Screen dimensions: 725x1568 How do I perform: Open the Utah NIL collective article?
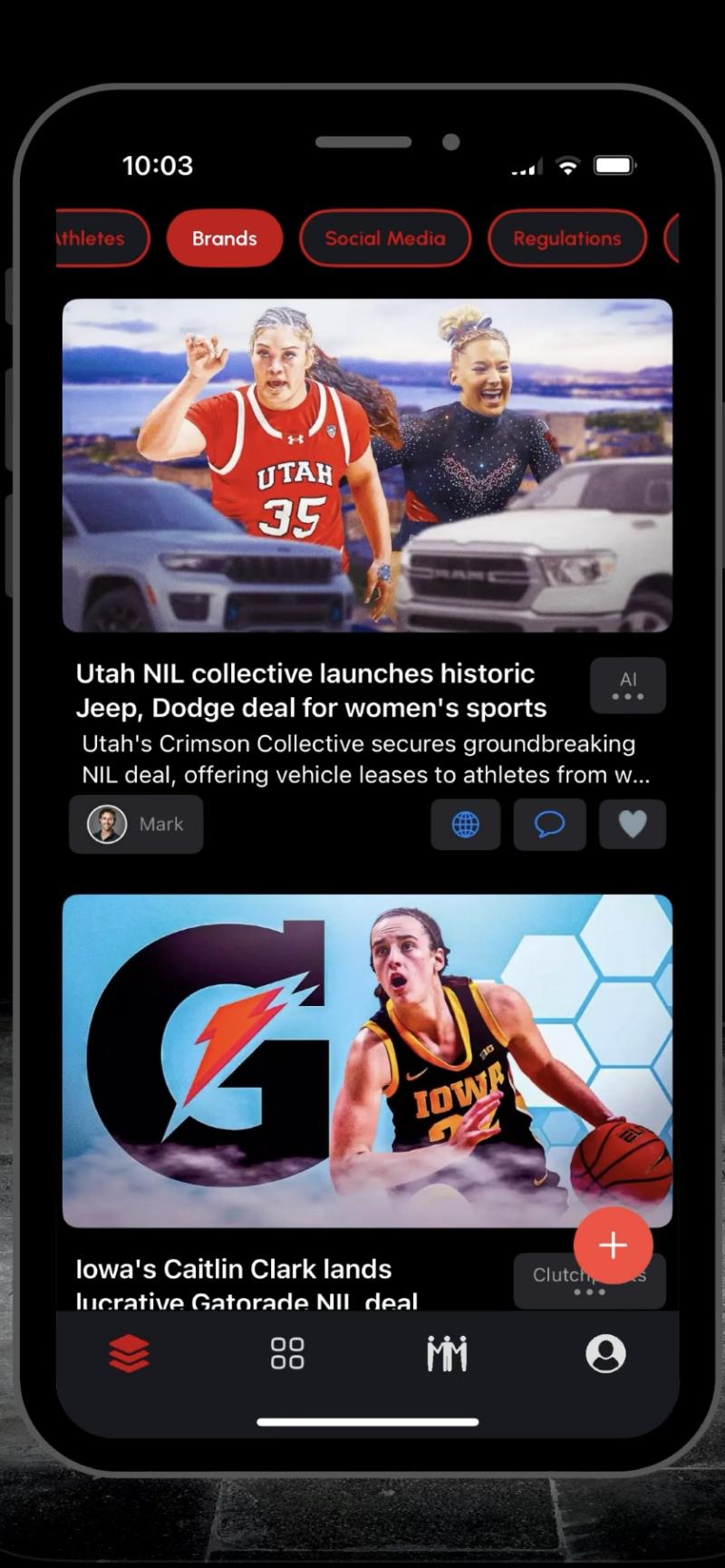(x=311, y=691)
